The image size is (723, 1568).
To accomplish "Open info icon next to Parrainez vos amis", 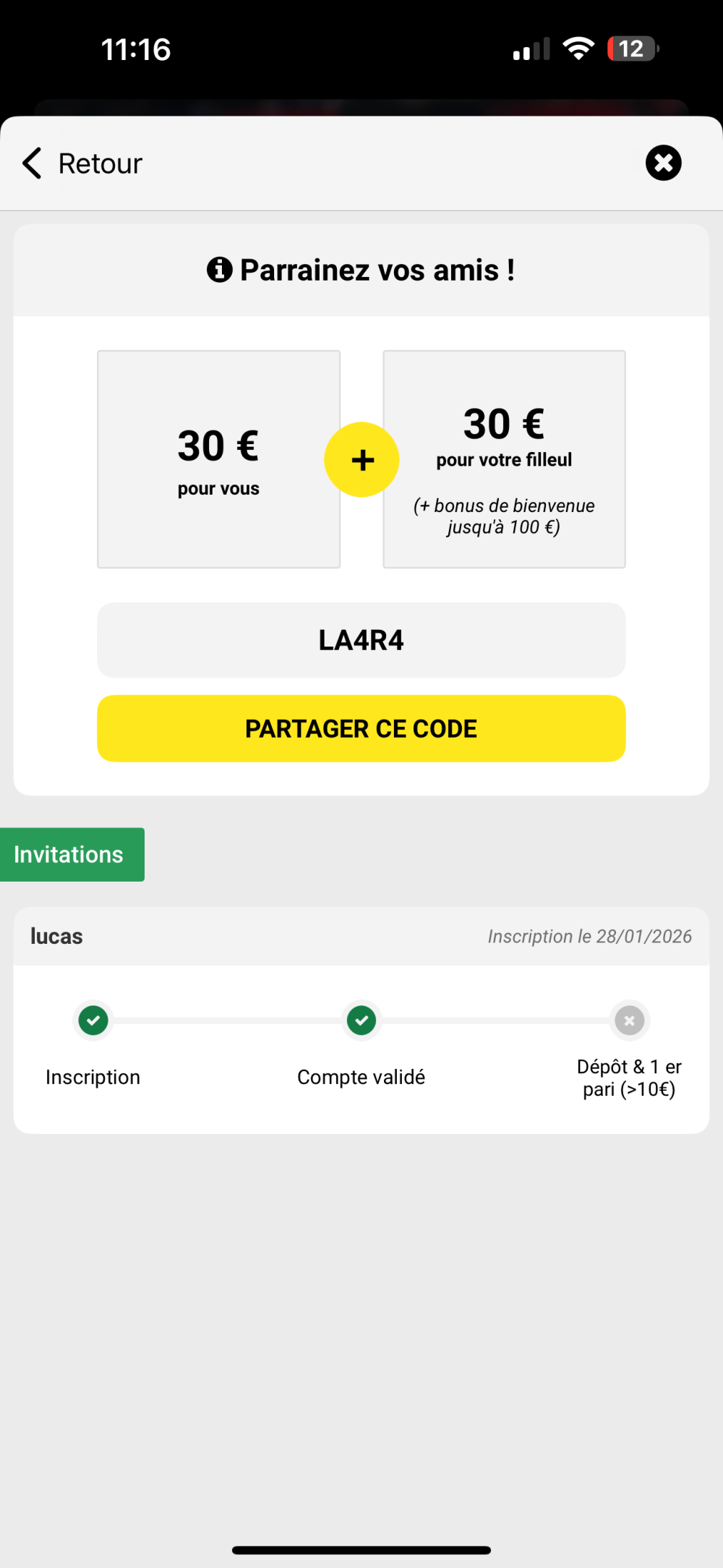I will tap(220, 270).
